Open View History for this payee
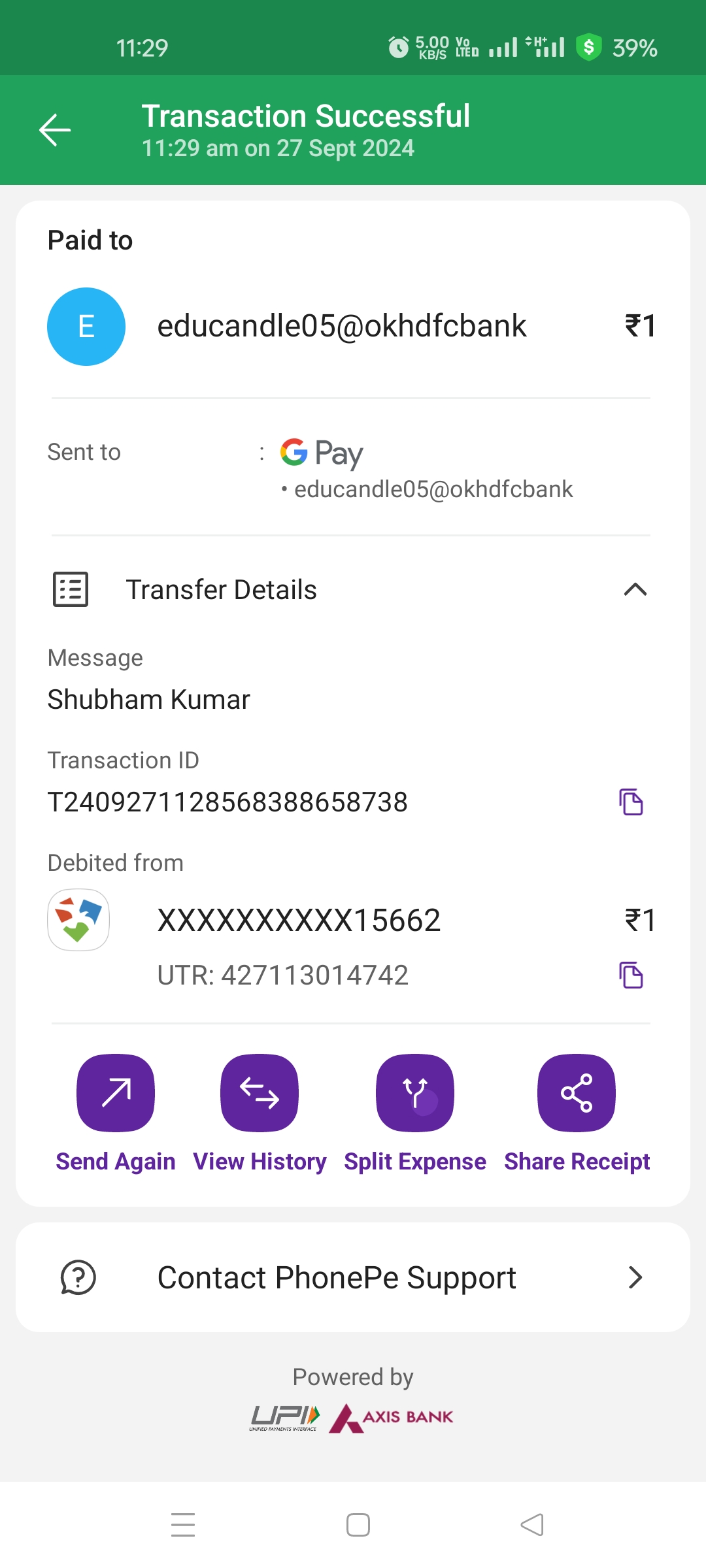Viewport: 706px width, 1568px height. [x=260, y=1093]
